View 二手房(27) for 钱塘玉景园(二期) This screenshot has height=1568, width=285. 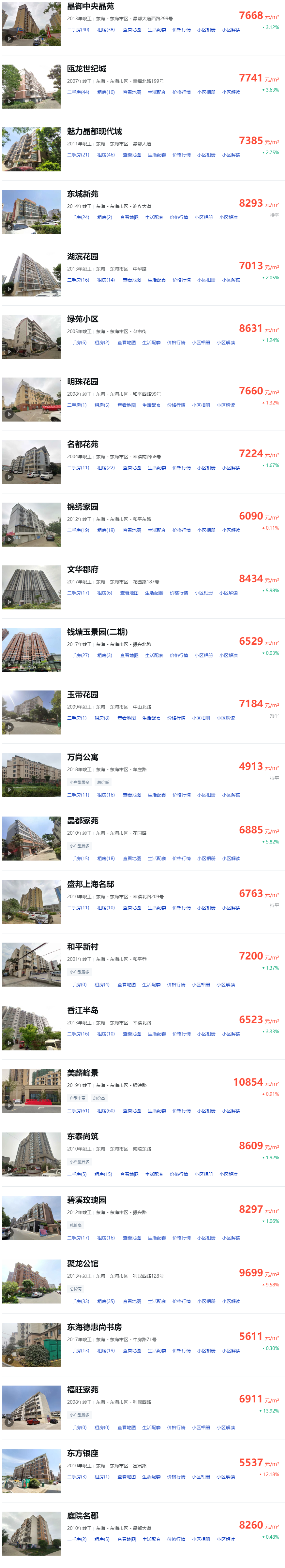[x=78, y=655]
